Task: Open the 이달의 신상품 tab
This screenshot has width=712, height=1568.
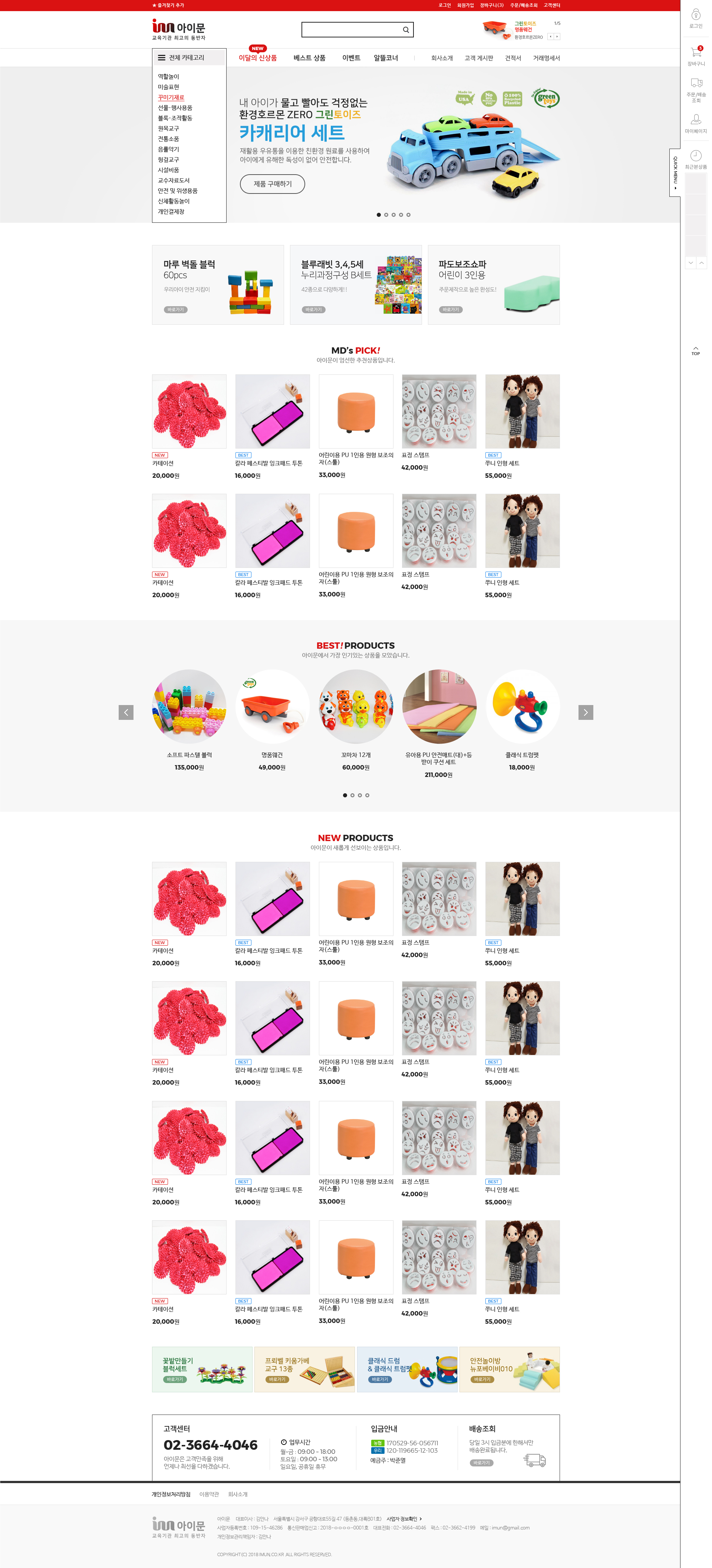Action: click(258, 58)
